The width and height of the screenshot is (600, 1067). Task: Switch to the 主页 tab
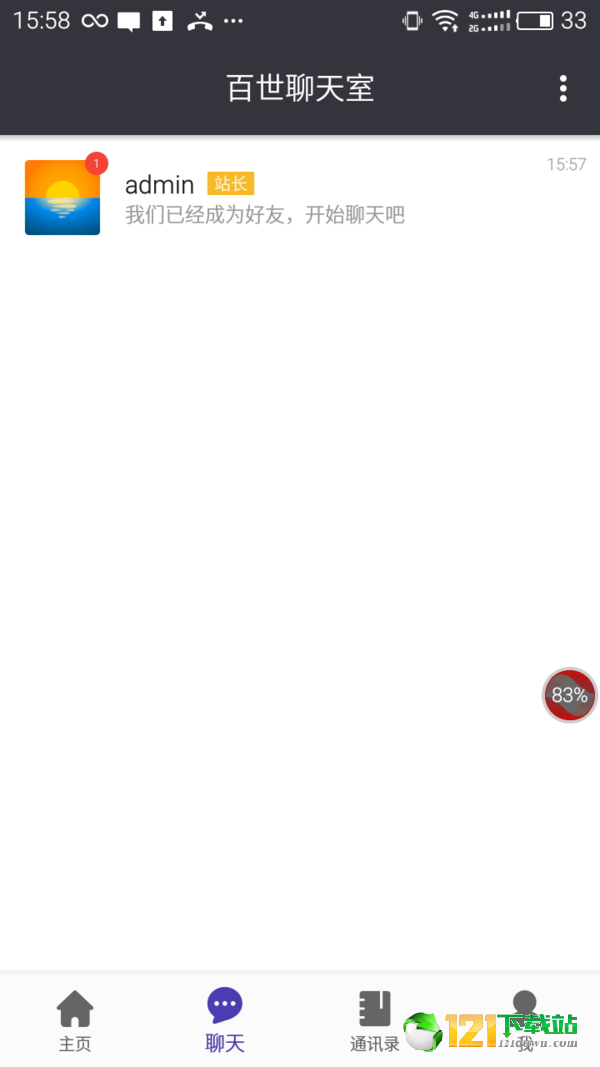tap(75, 1020)
